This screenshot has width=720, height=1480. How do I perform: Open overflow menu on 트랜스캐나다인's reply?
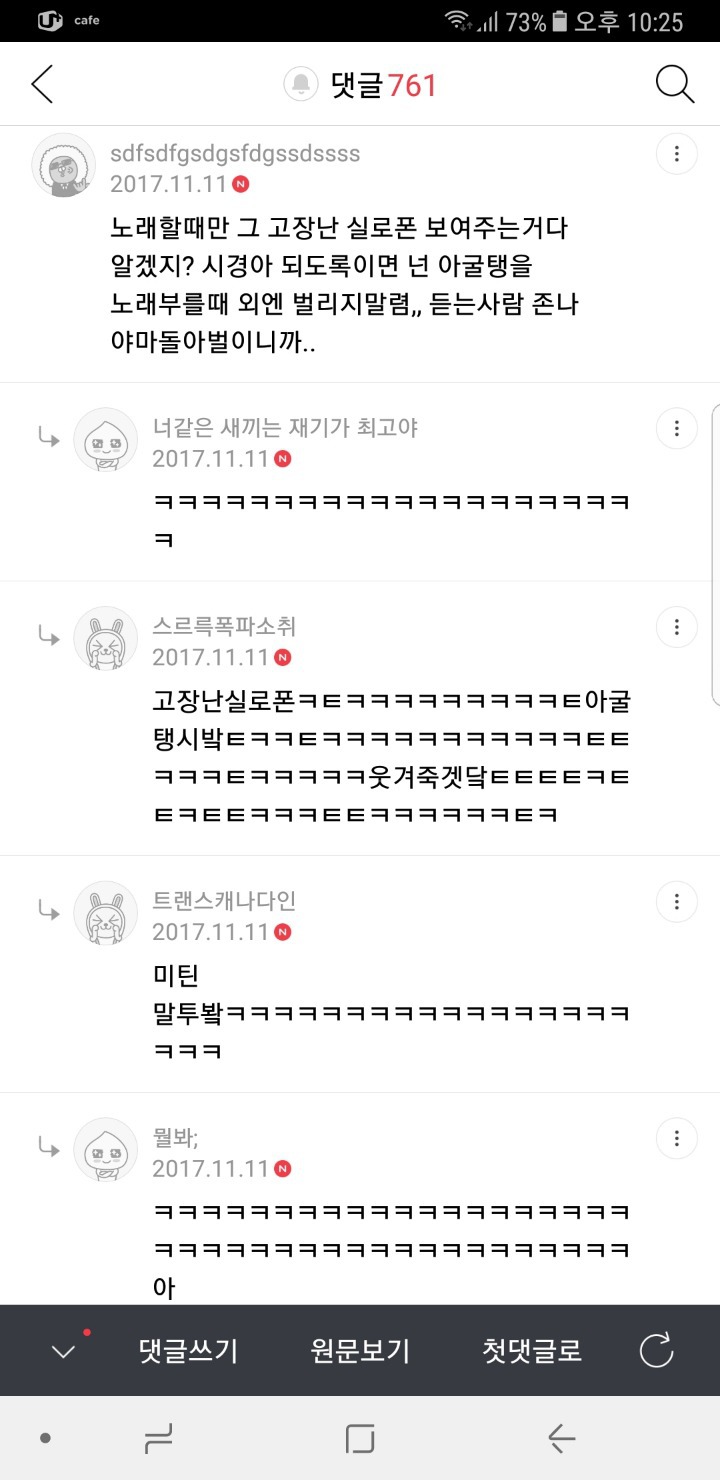pyautogui.click(x=677, y=902)
